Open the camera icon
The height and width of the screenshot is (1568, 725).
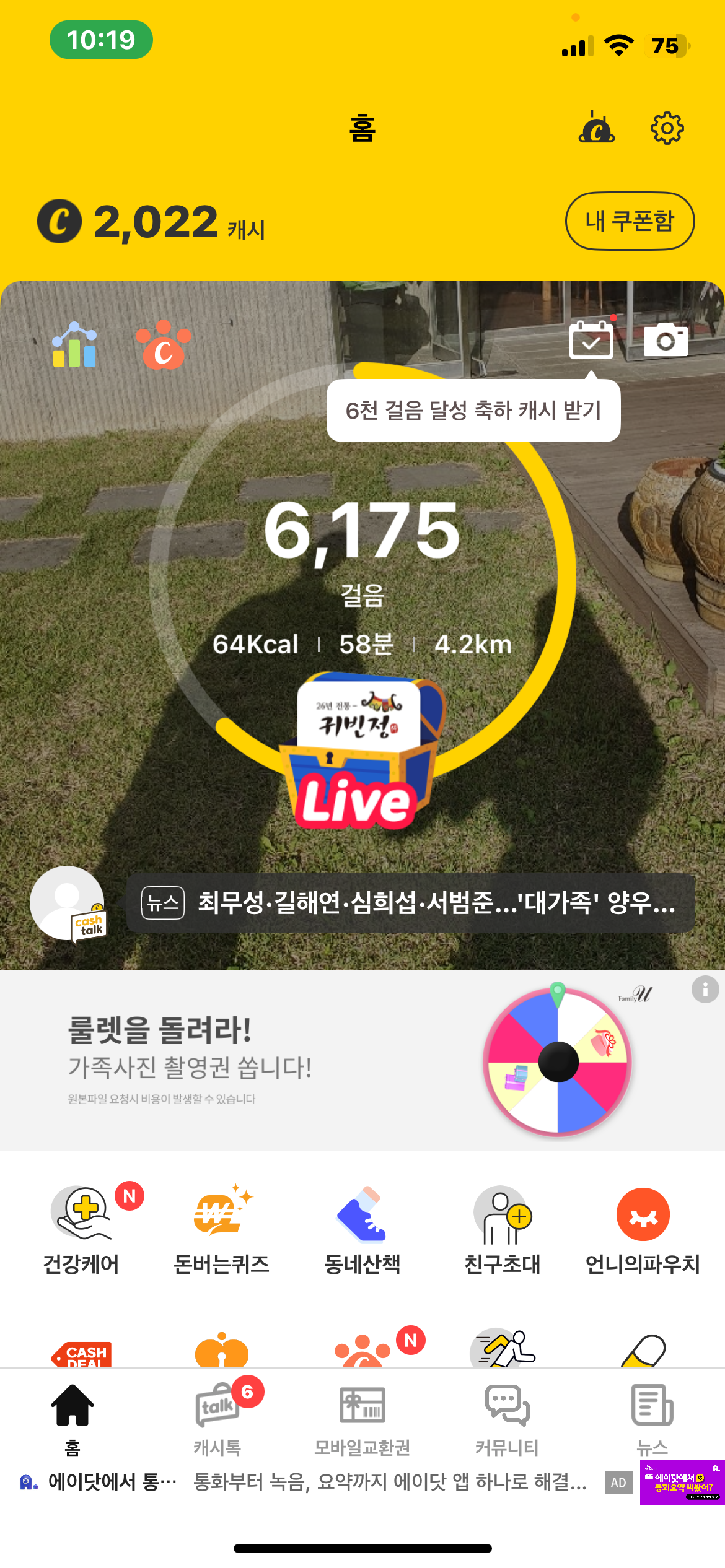click(x=666, y=339)
